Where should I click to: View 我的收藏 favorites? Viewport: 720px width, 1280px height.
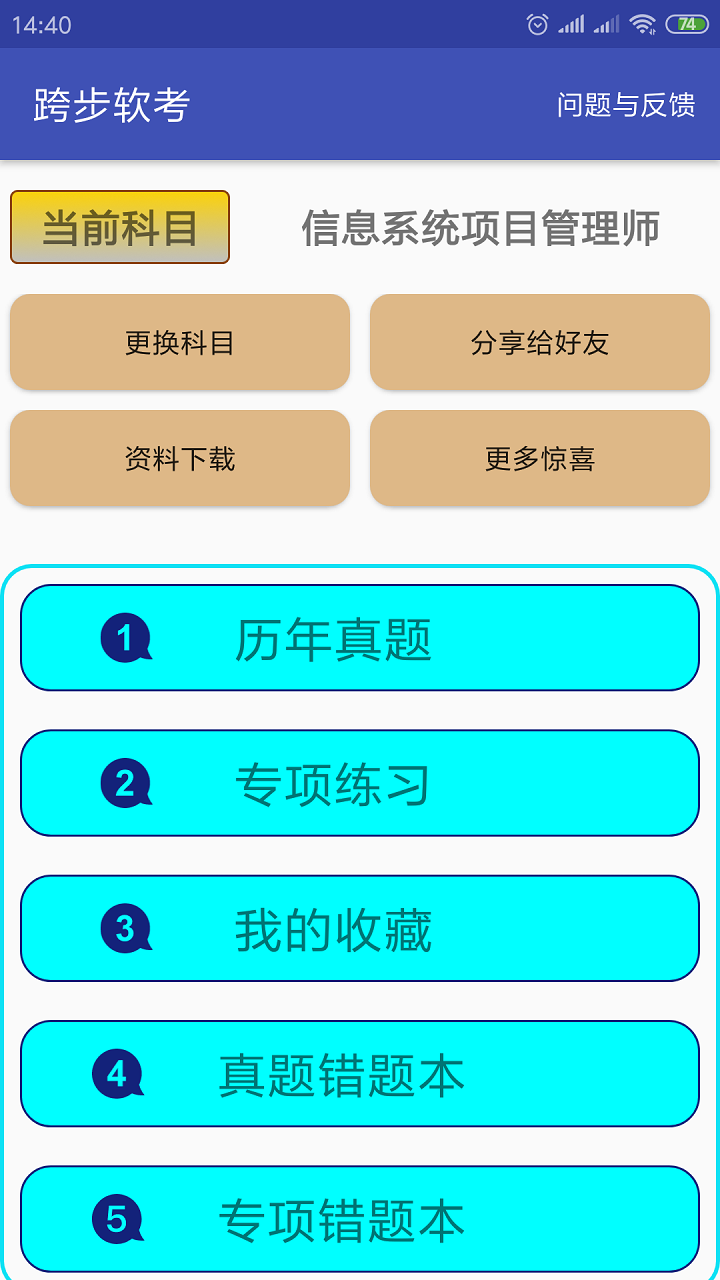[360, 929]
